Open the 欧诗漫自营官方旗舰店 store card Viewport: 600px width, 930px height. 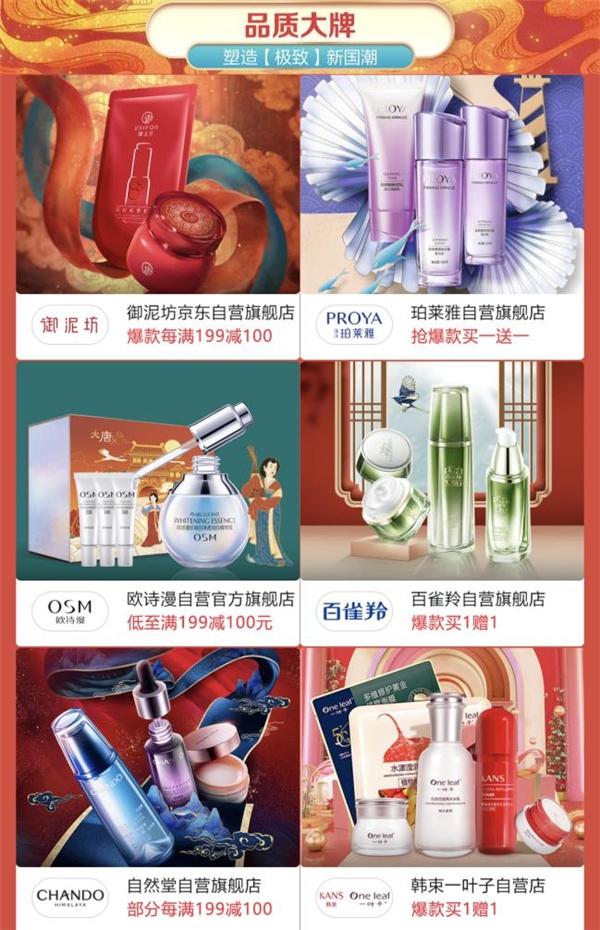[x=157, y=502]
